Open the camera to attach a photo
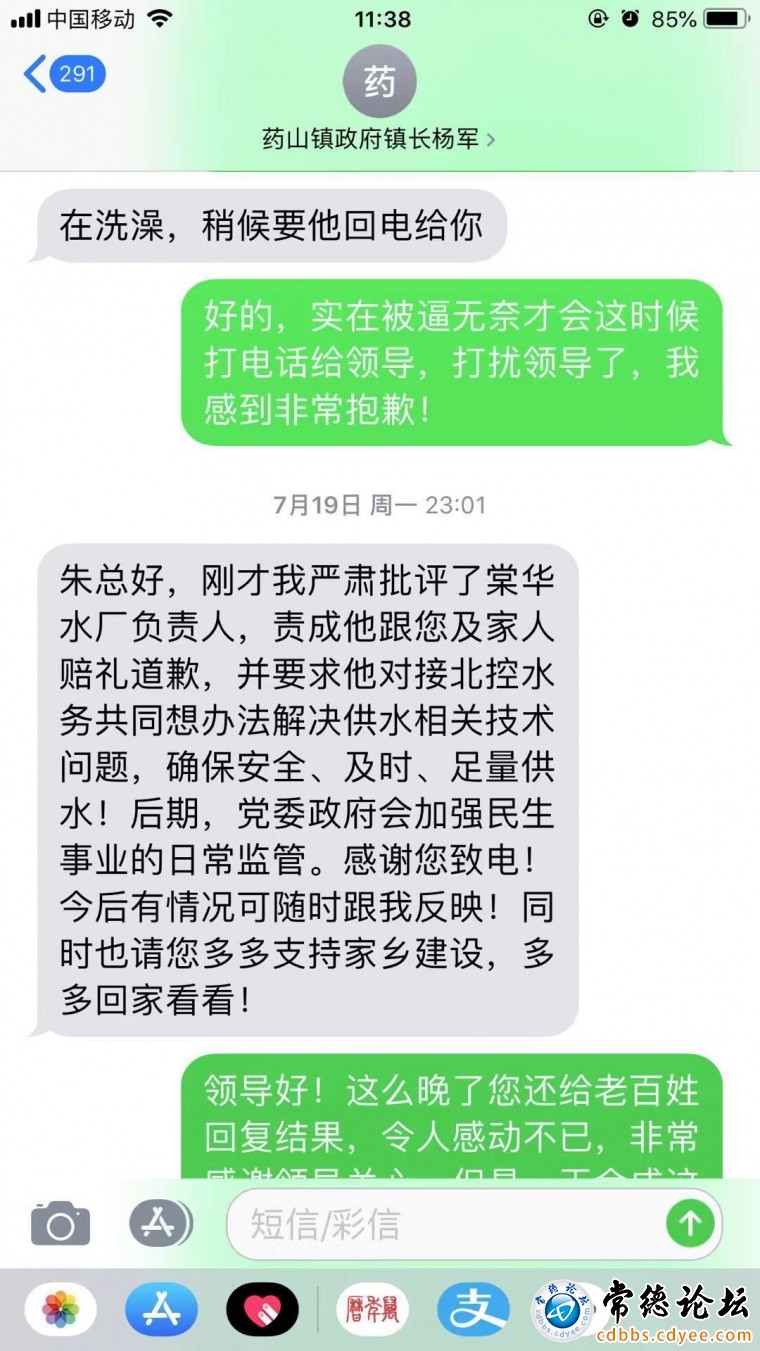This screenshot has height=1351, width=760. click(x=60, y=1223)
